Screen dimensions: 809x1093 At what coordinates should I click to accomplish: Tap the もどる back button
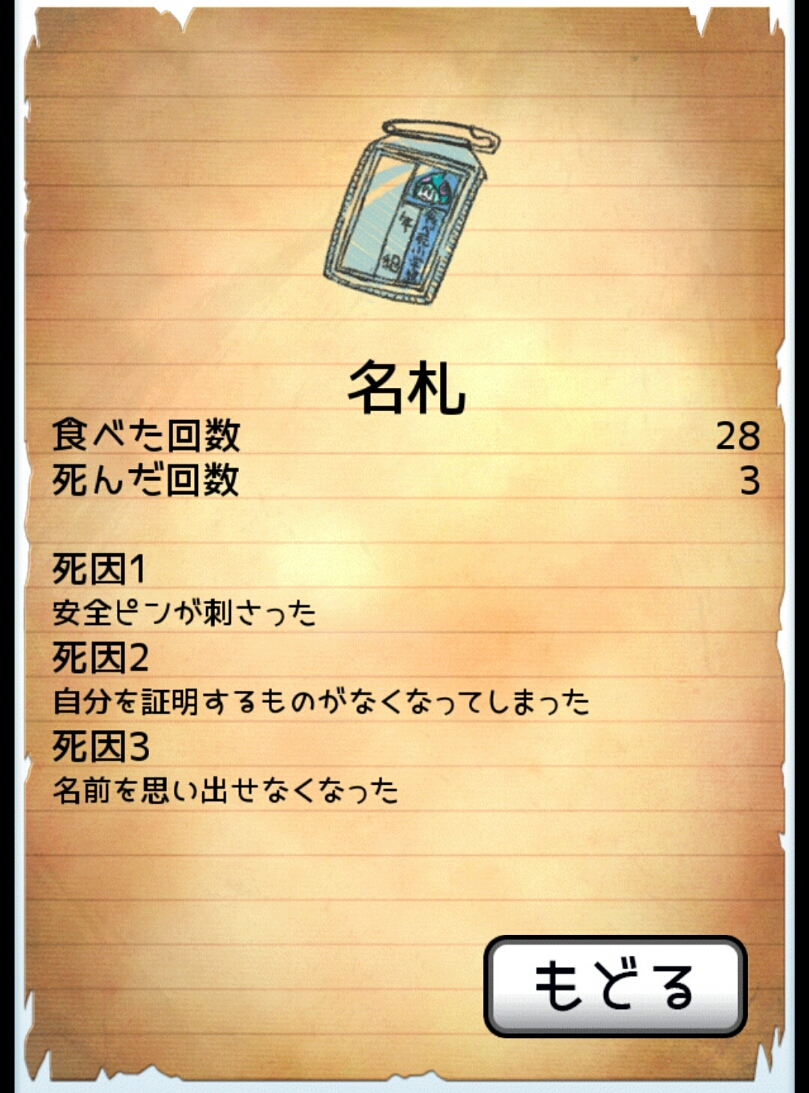(x=615, y=986)
